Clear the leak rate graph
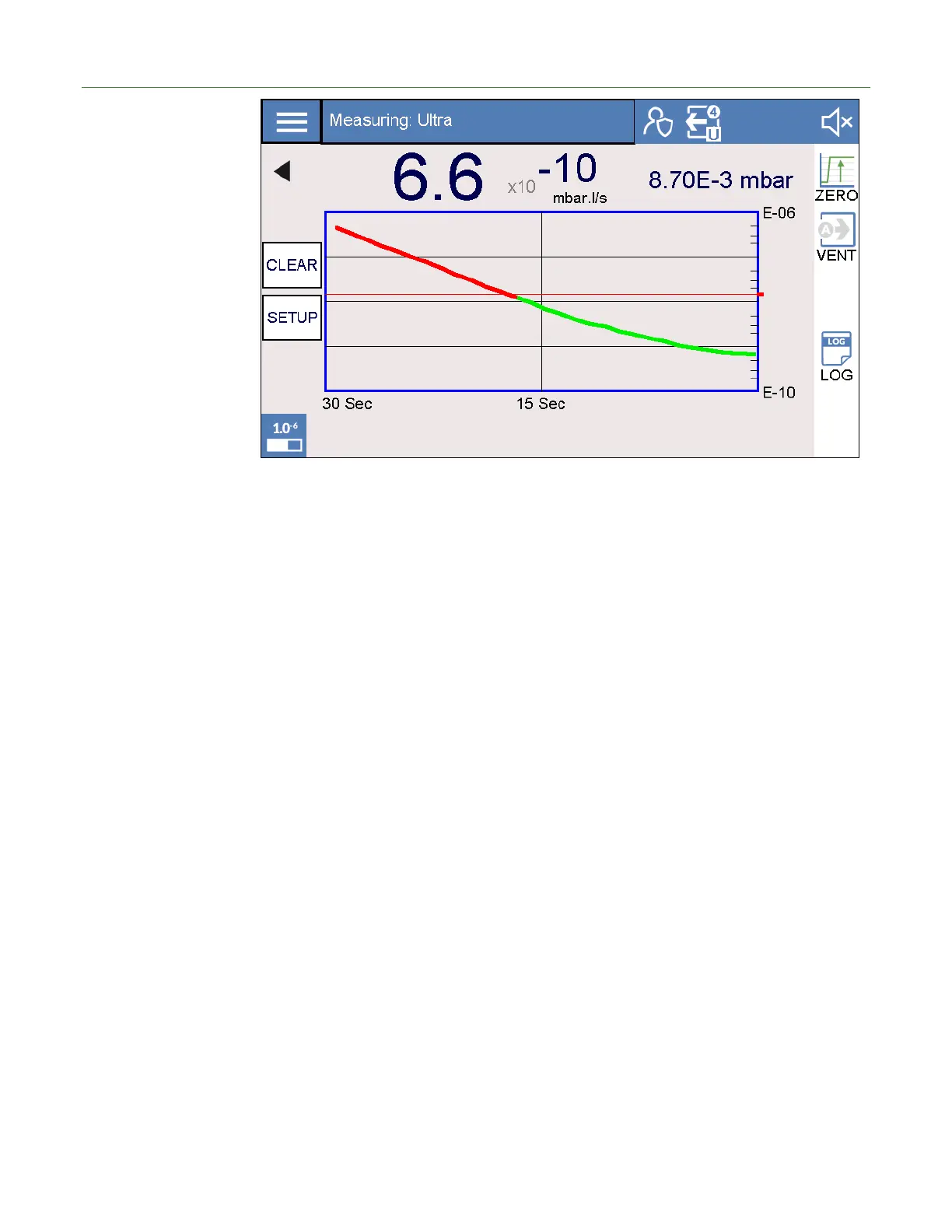This screenshot has height=1232, width=952. (x=292, y=265)
